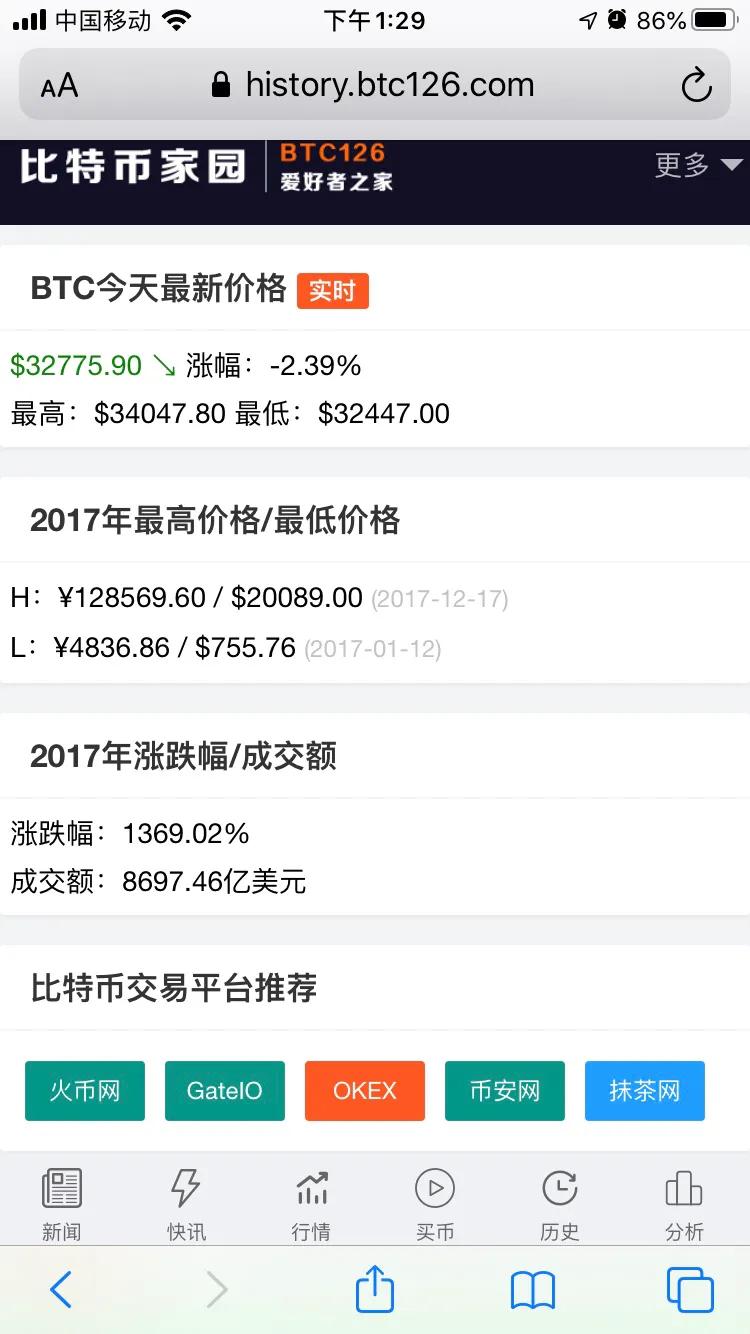Expand the 更多 dropdown menu
Viewport: 750px width, 1334px height.
click(x=698, y=165)
